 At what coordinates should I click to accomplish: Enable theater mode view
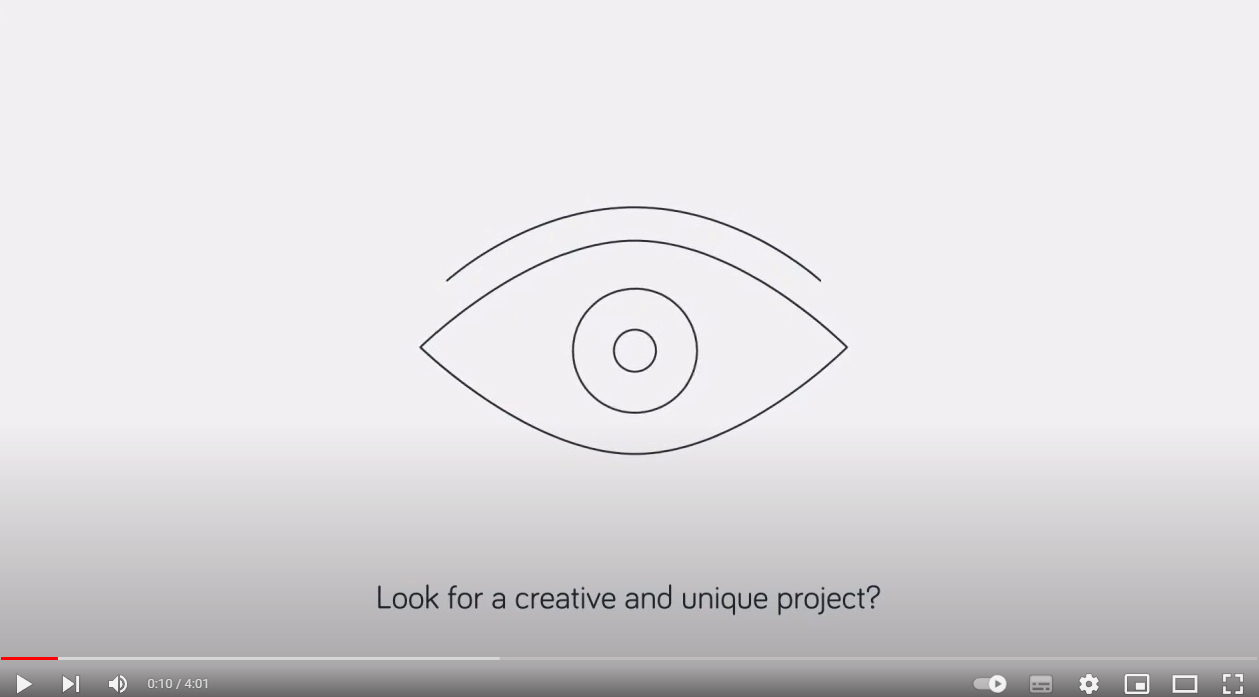(x=1185, y=684)
